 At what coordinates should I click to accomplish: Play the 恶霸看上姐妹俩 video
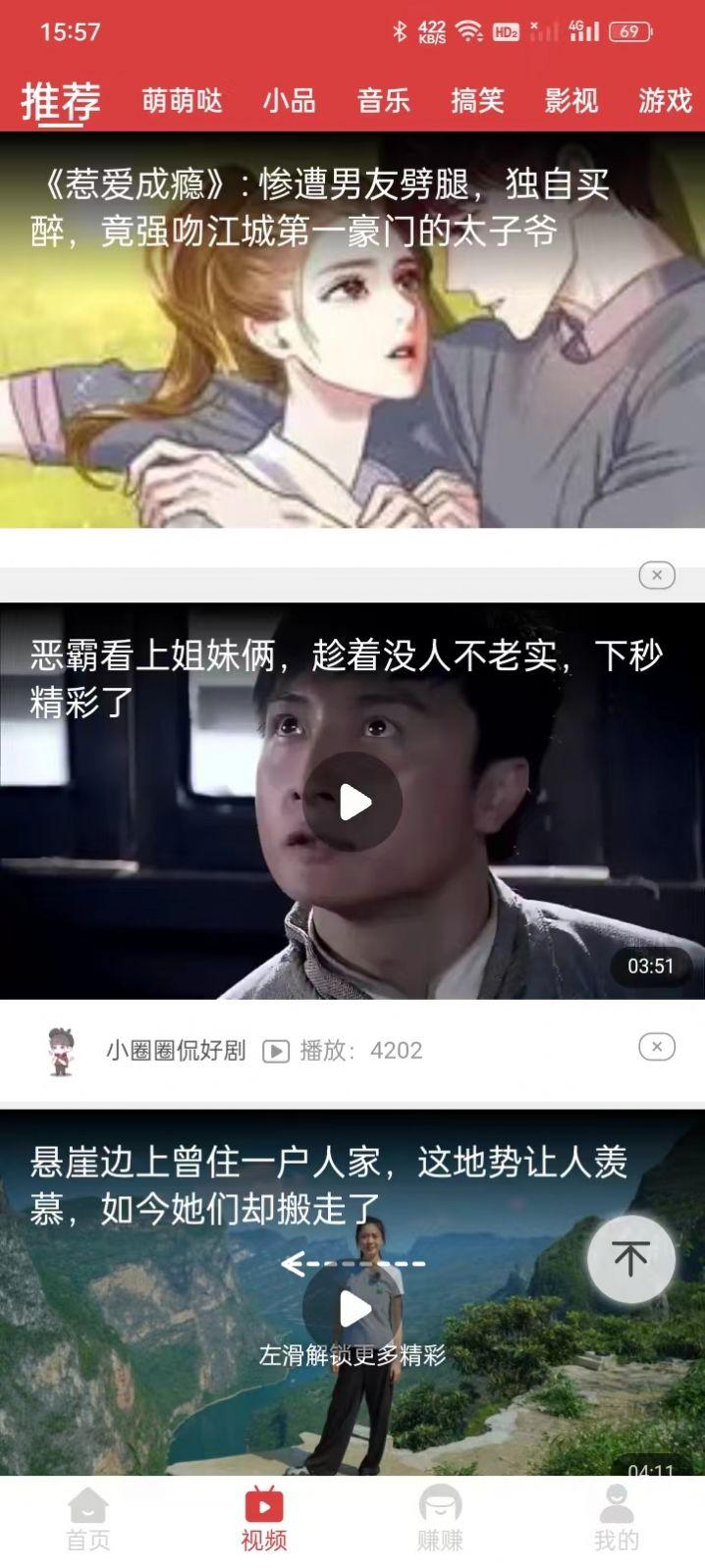point(352,802)
